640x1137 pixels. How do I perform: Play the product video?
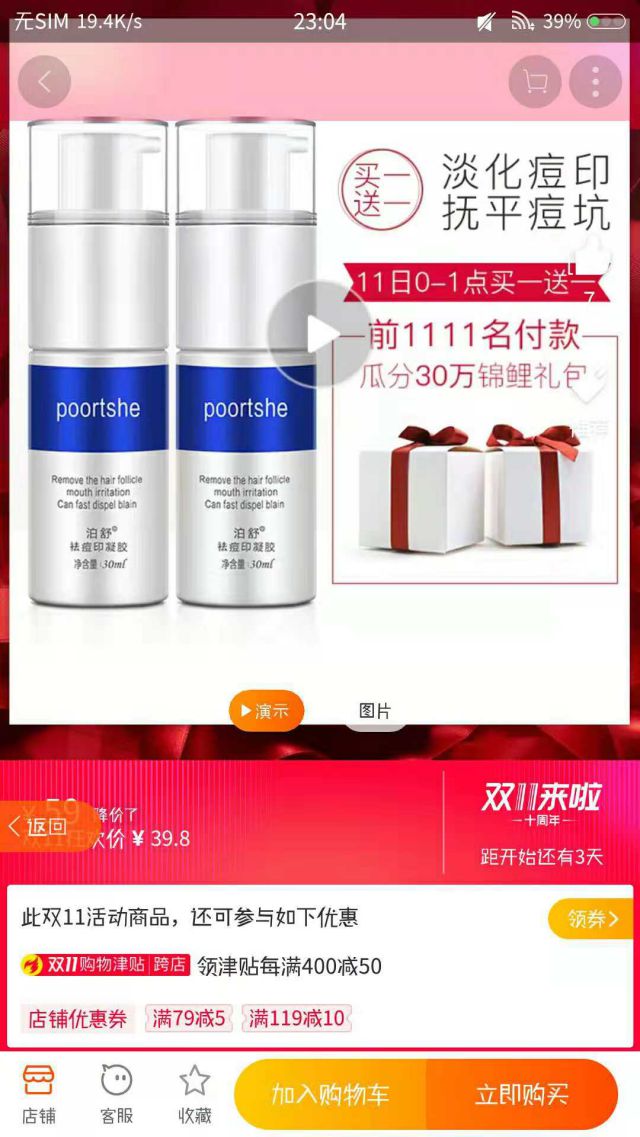pos(320,334)
